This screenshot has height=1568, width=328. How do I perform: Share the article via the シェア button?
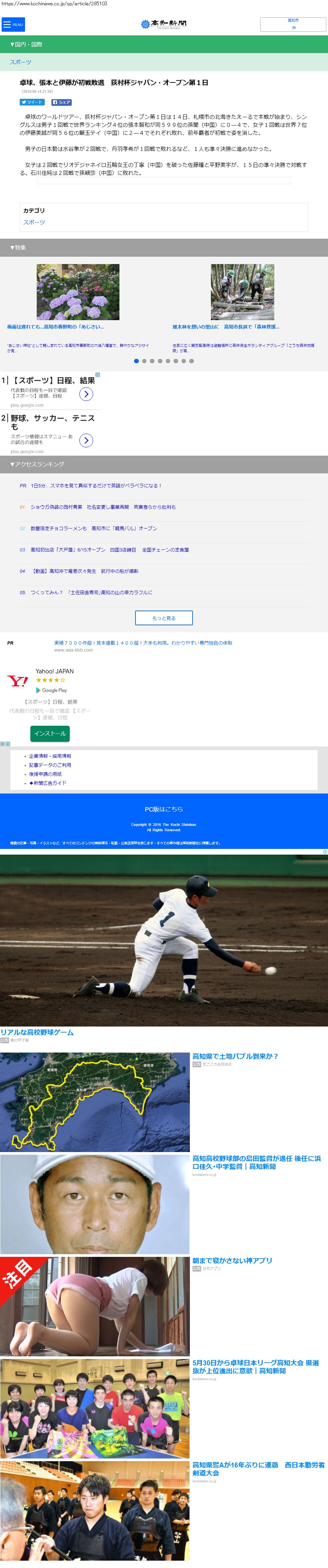[x=61, y=102]
